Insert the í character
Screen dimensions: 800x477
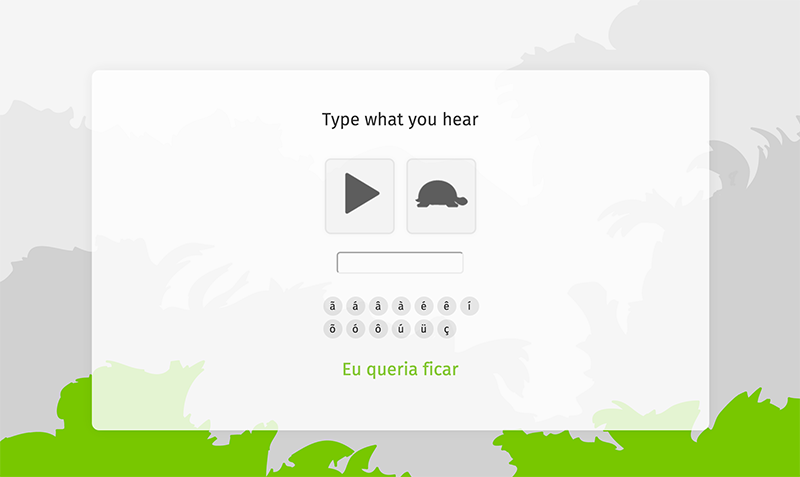(470, 306)
